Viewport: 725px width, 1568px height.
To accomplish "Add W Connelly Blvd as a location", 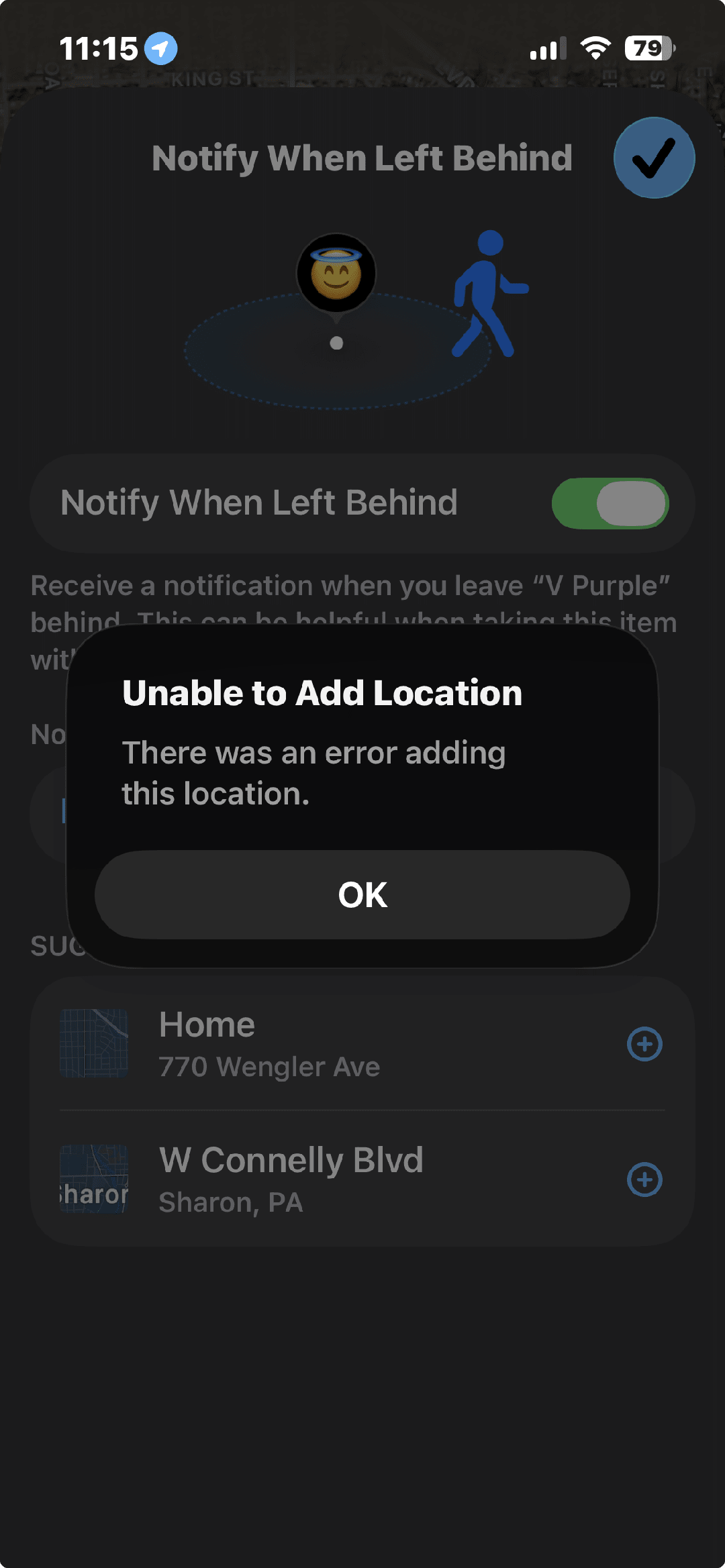I will [644, 1180].
